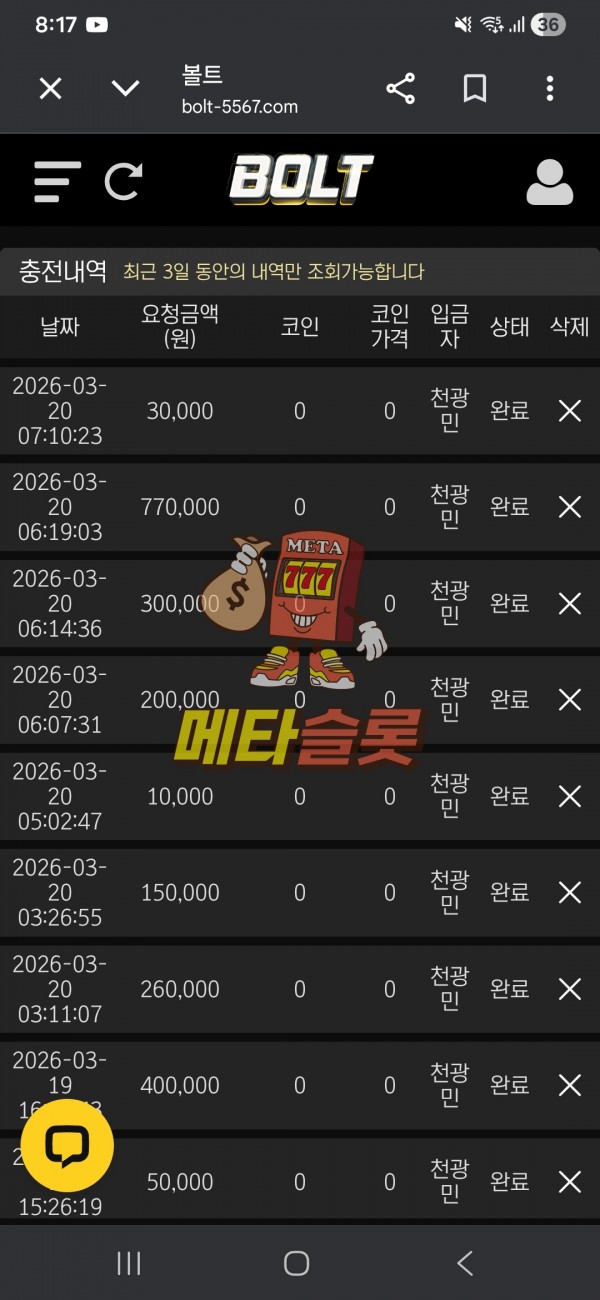
Task: Remove the 400,000 won charge record
Action: coord(569,1085)
